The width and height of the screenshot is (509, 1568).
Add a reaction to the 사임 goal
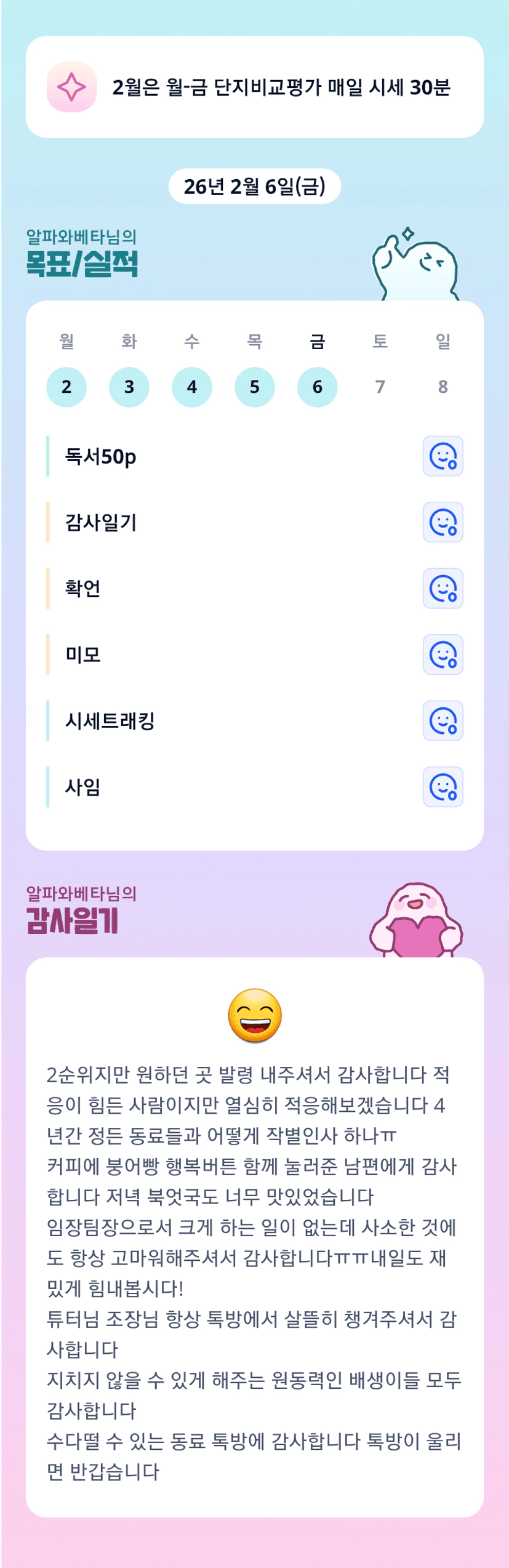tap(443, 787)
